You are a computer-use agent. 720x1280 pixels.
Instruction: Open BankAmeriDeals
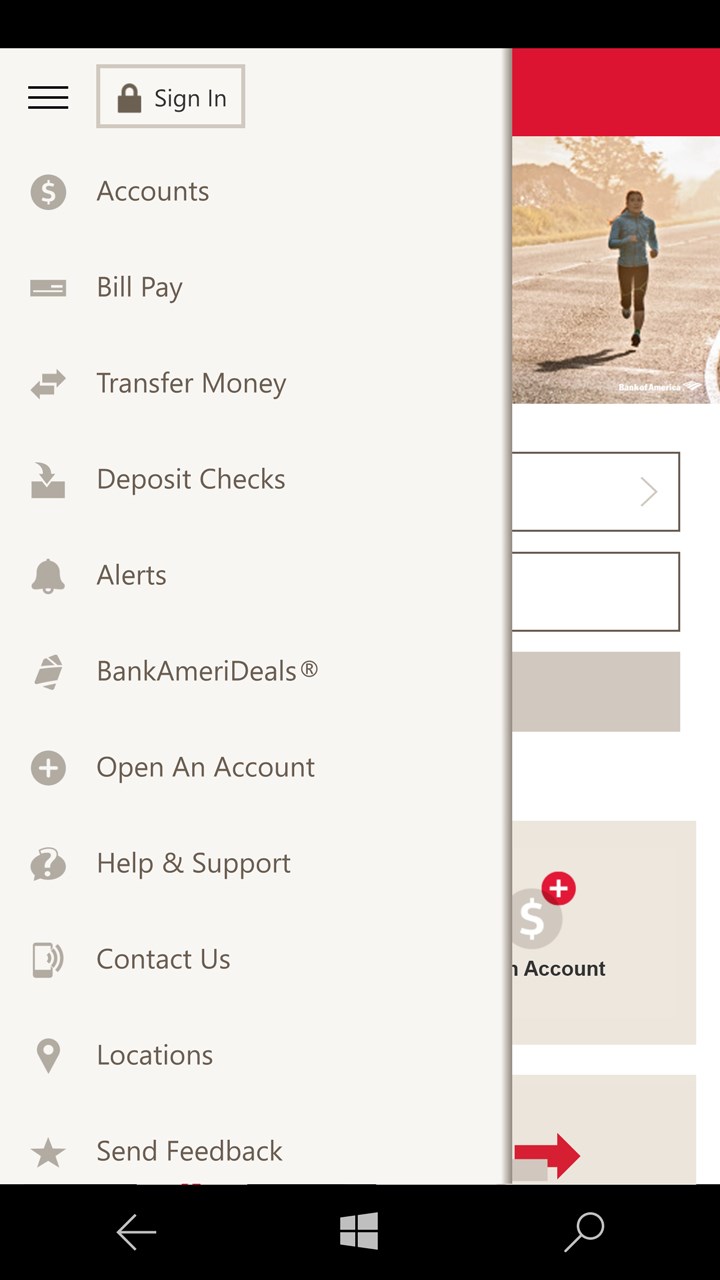point(255,671)
